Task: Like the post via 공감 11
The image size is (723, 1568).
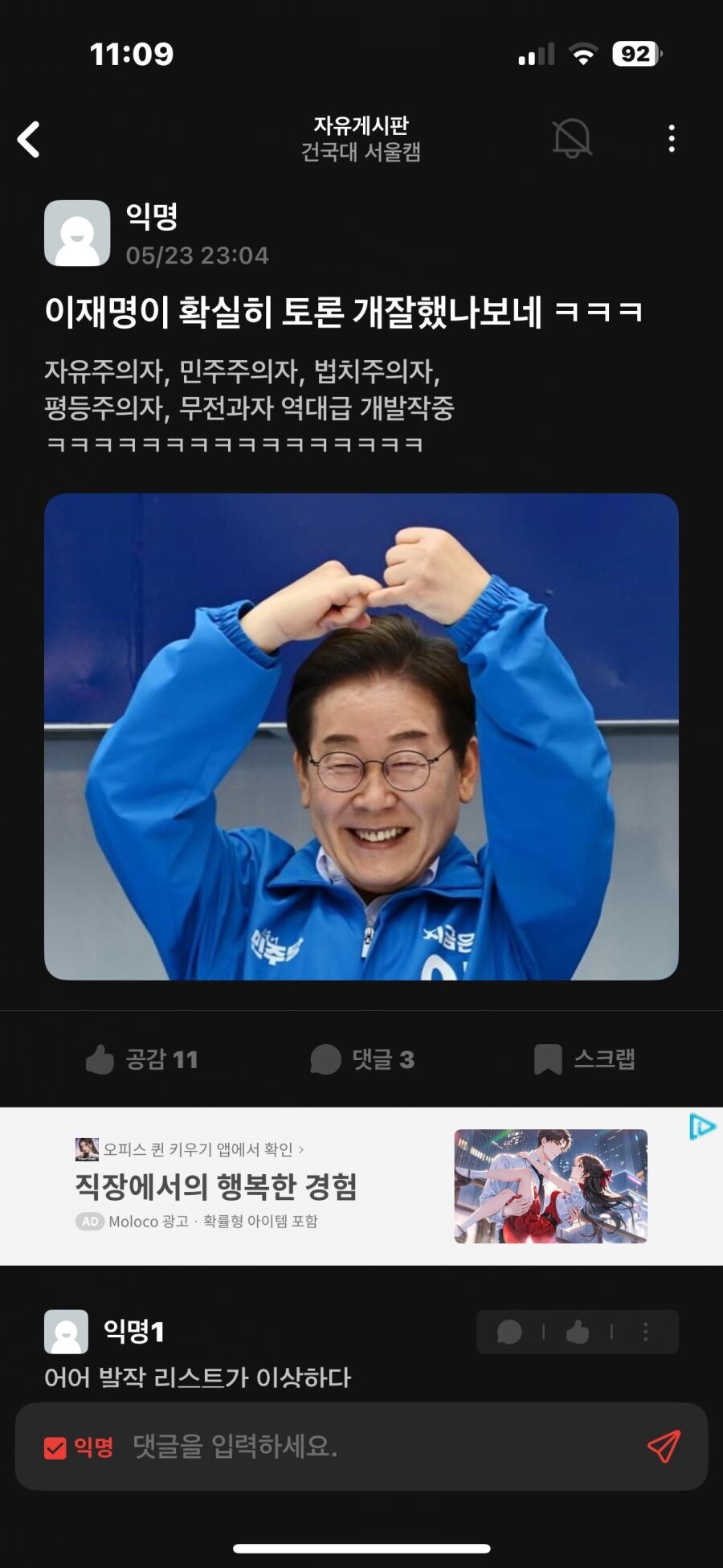Action: pyautogui.click(x=142, y=1059)
